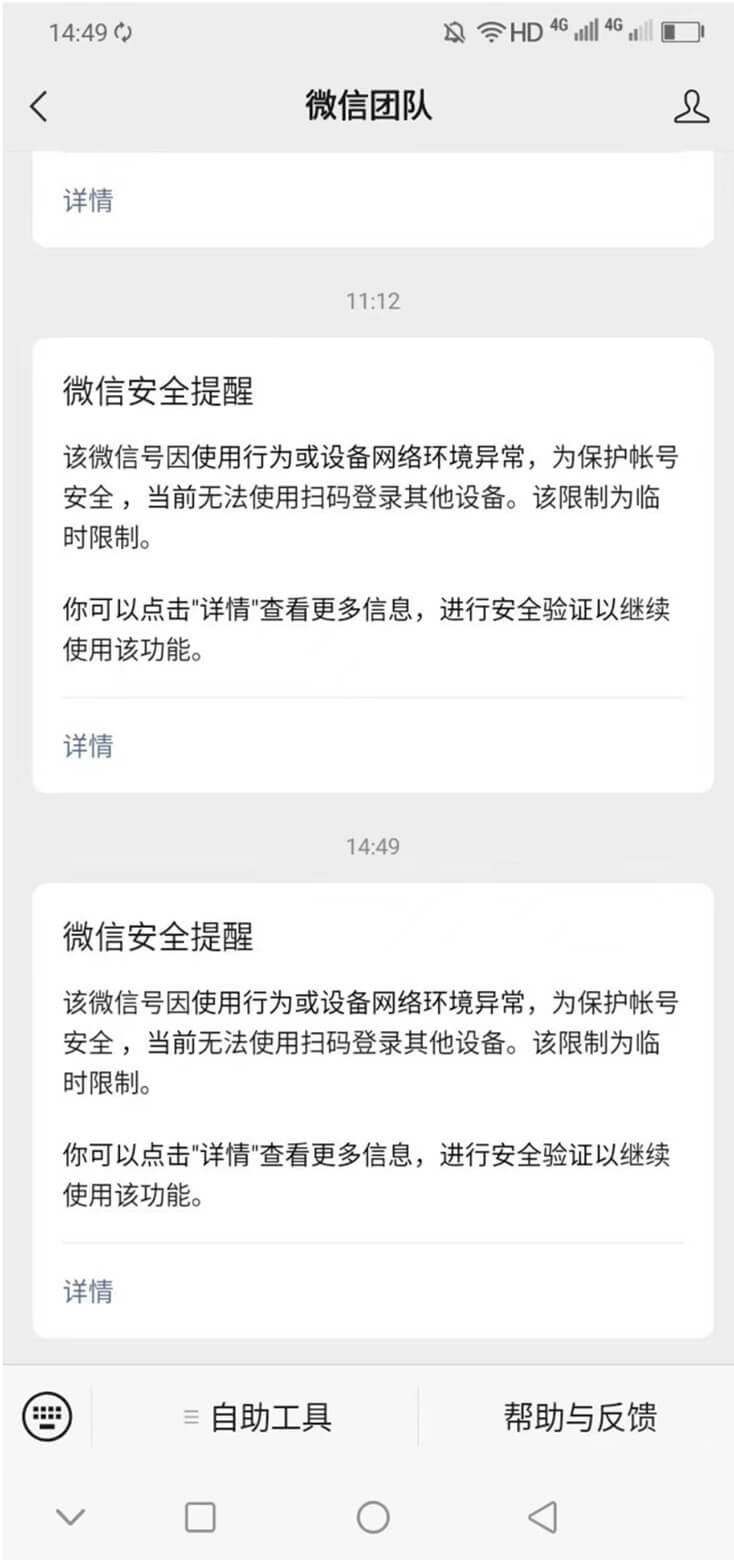This screenshot has width=734, height=1560.
Task: Open 详情 in the 14:49 security reminder
Action: [88, 1291]
